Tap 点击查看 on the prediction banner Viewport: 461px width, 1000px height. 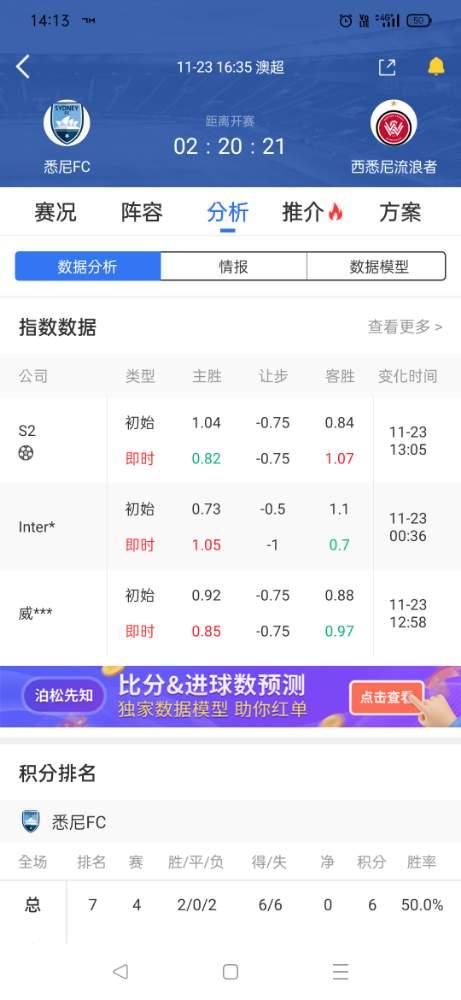386,697
